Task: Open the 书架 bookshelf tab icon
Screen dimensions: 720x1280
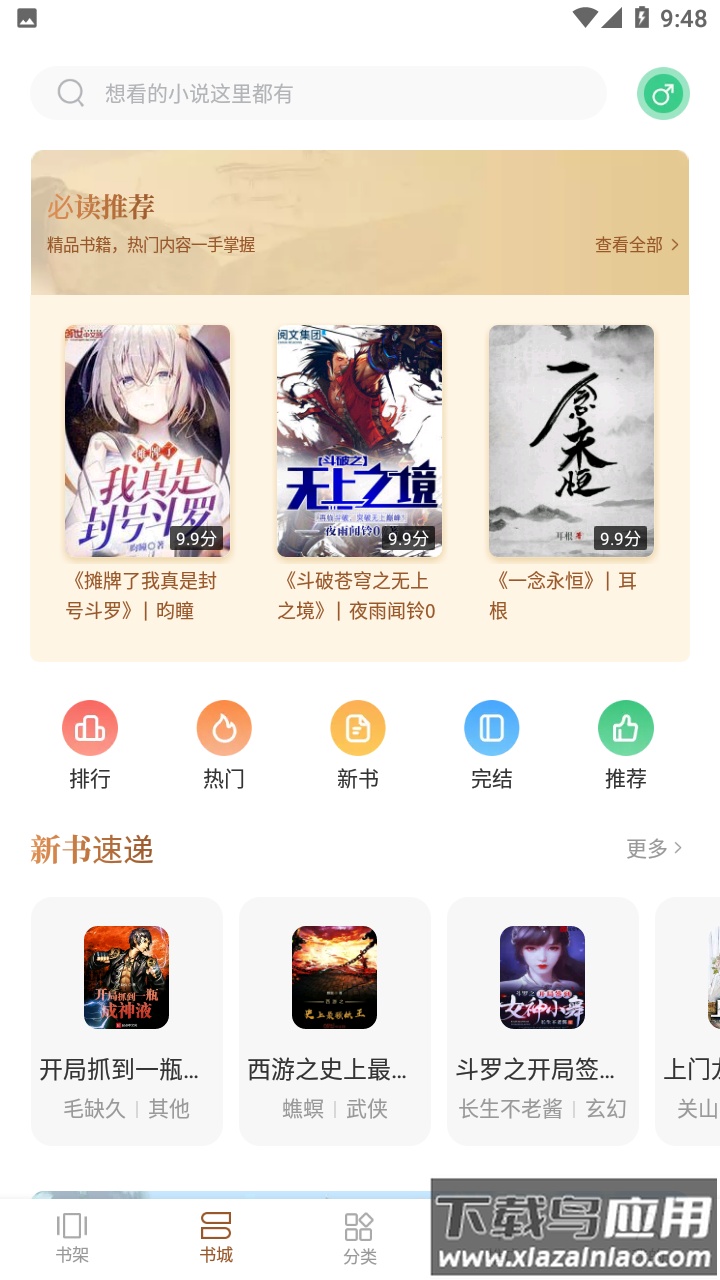Action: click(x=72, y=1227)
